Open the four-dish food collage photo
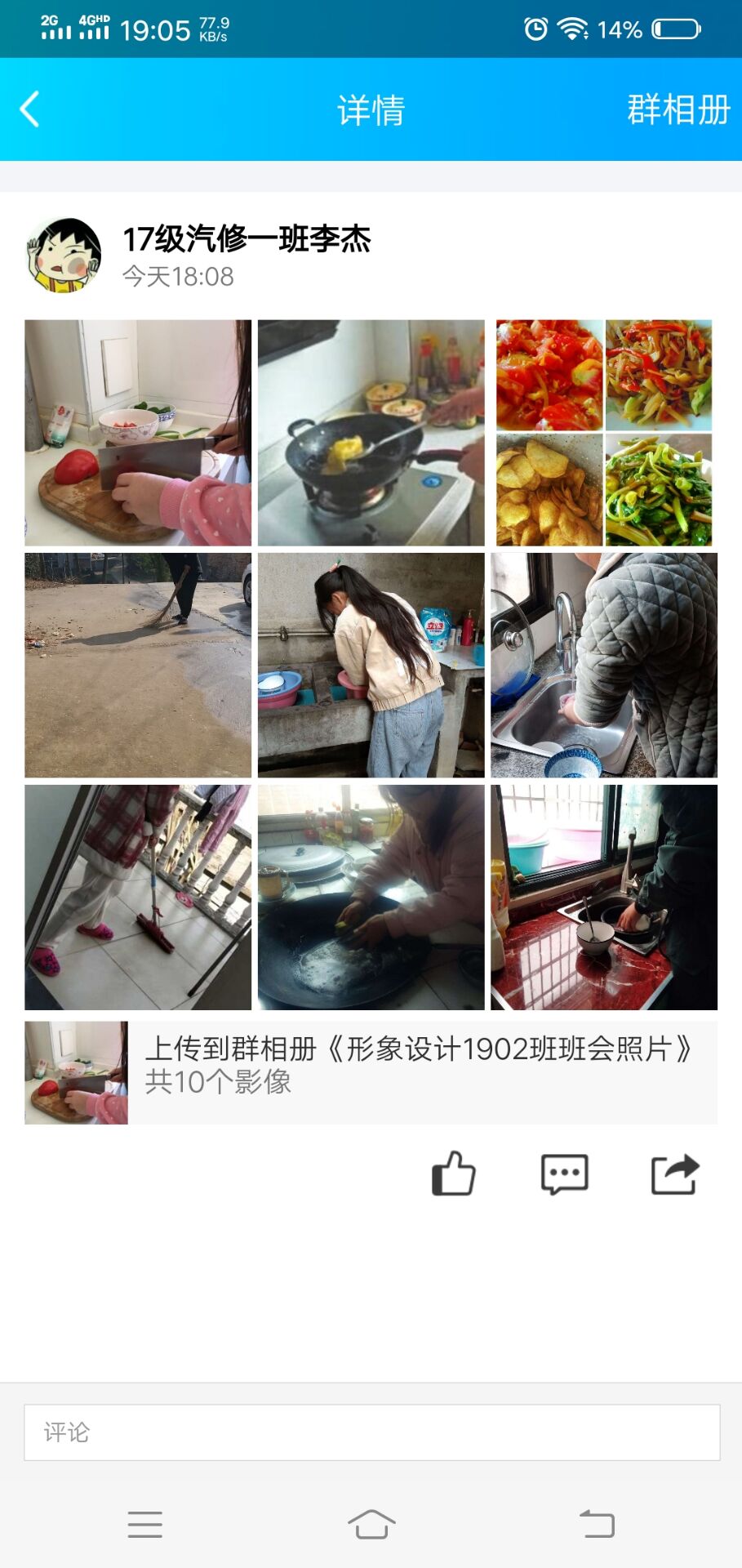 pos(604,433)
